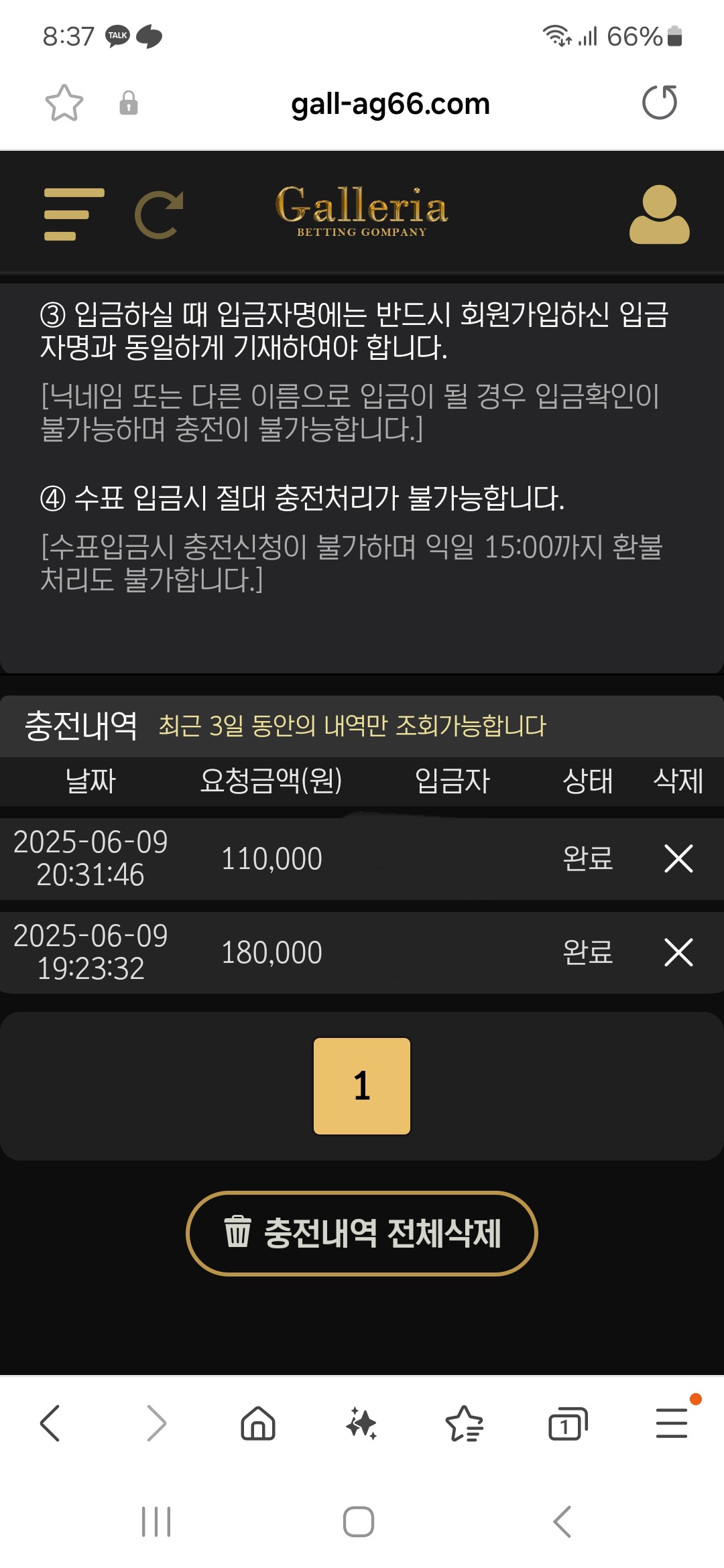Open the user profile icon
This screenshot has width=724, height=1568.
(660, 214)
